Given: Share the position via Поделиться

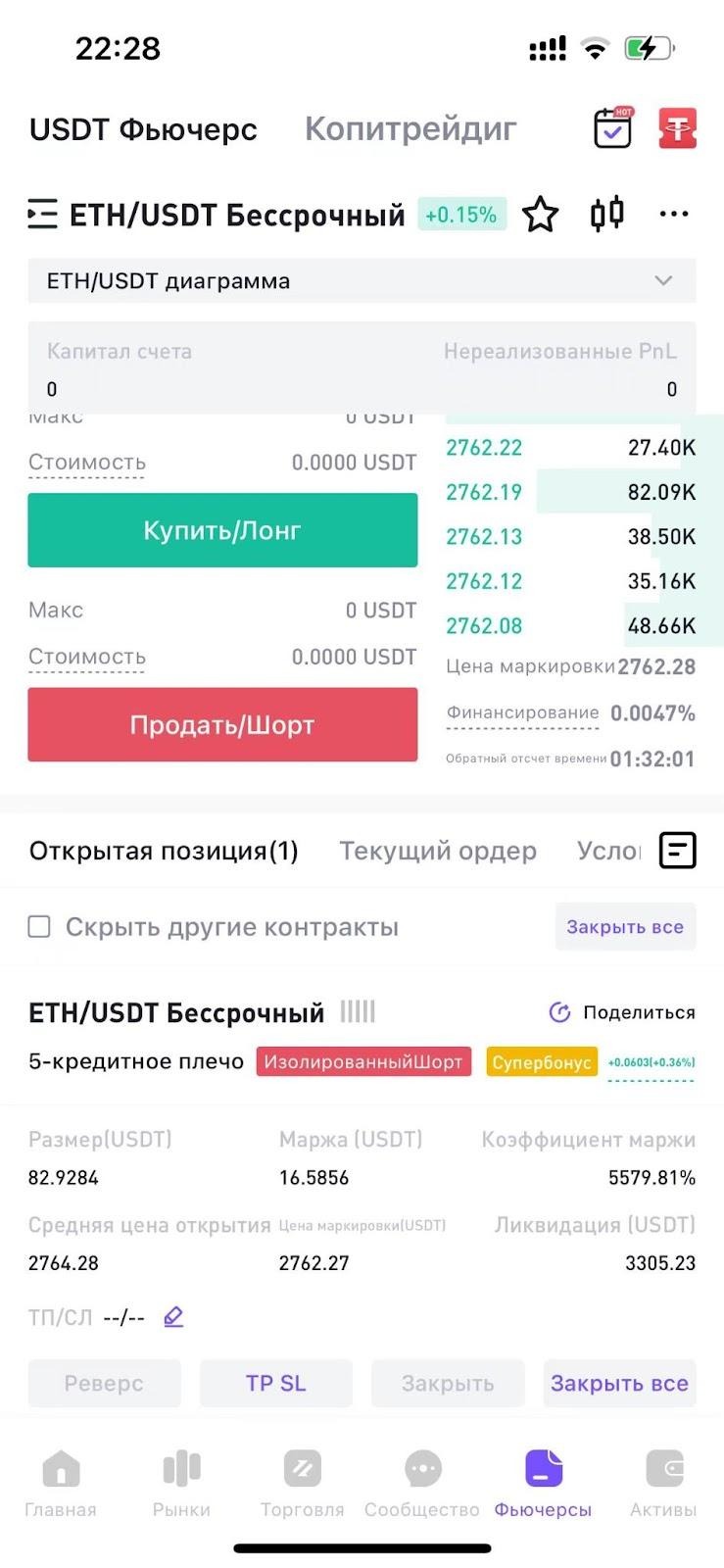Looking at the screenshot, I should 622,1012.
